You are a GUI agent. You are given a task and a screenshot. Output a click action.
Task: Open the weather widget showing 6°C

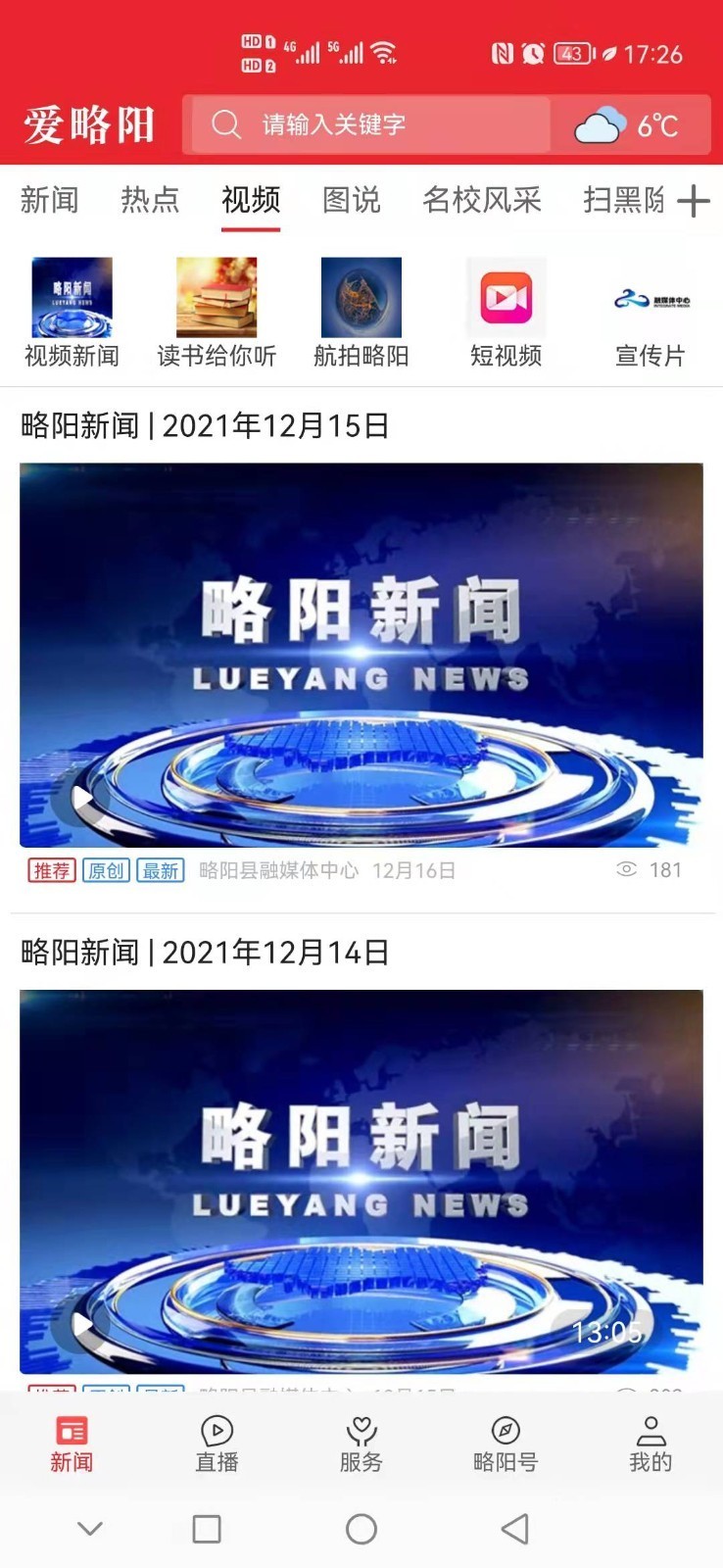(x=628, y=125)
